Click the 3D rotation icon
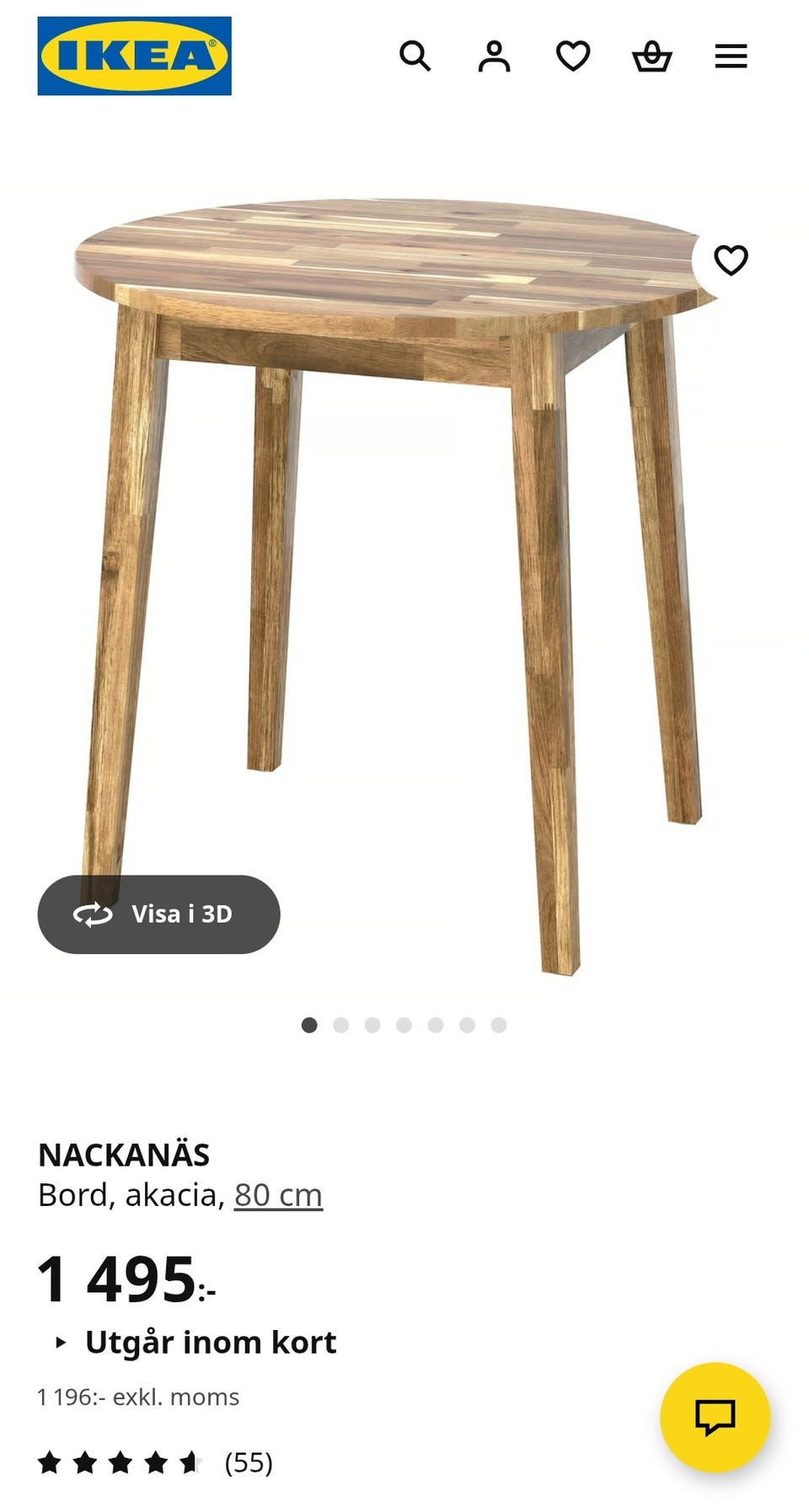Viewport: 809px width, 1512px height. pos(94,914)
